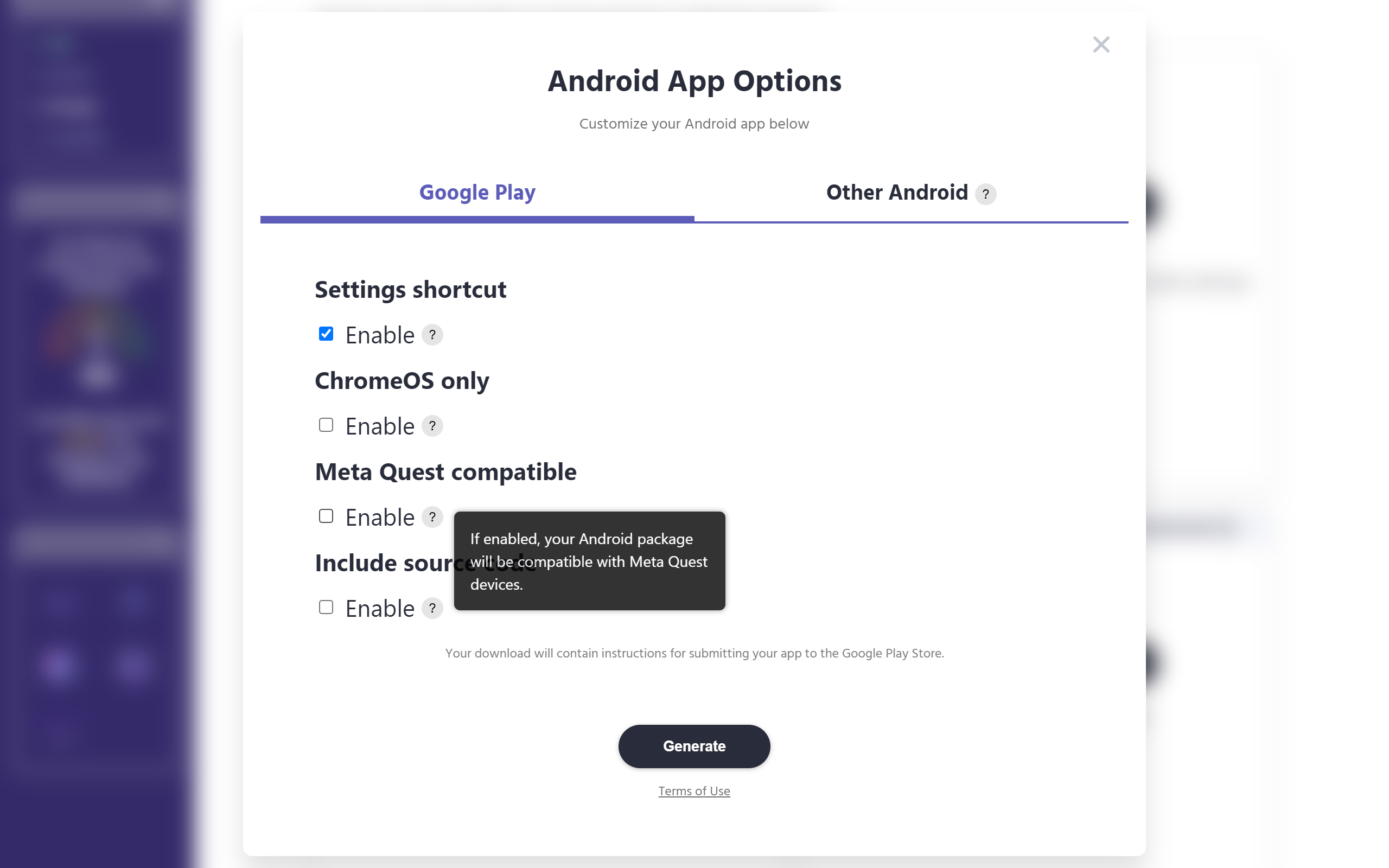Switch to the Google Play tab
This screenshot has height=868, width=1389.
[x=477, y=193]
